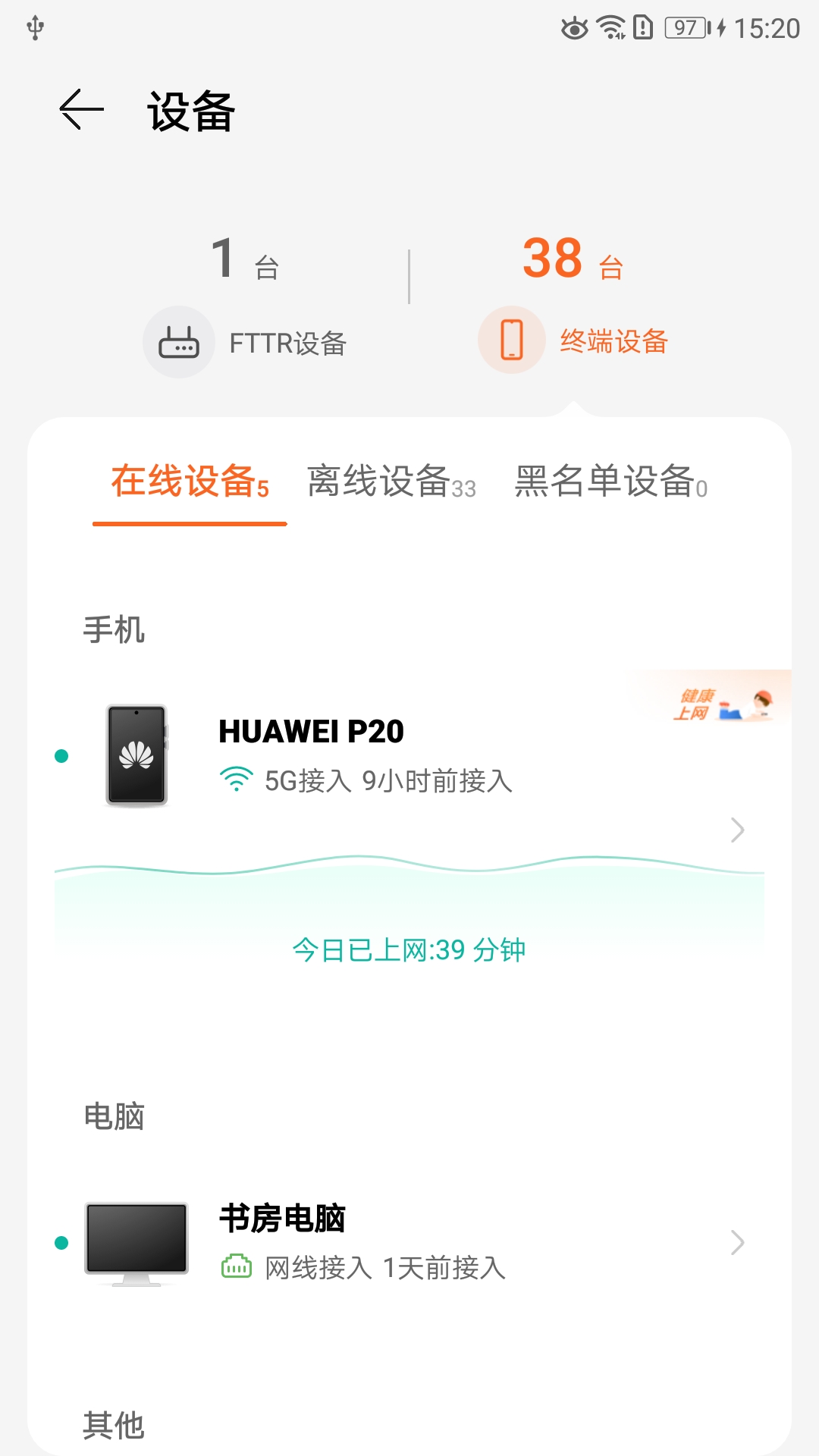Open 书房电脑 device details
Viewport: 819px width, 1456px height.
tap(409, 1242)
